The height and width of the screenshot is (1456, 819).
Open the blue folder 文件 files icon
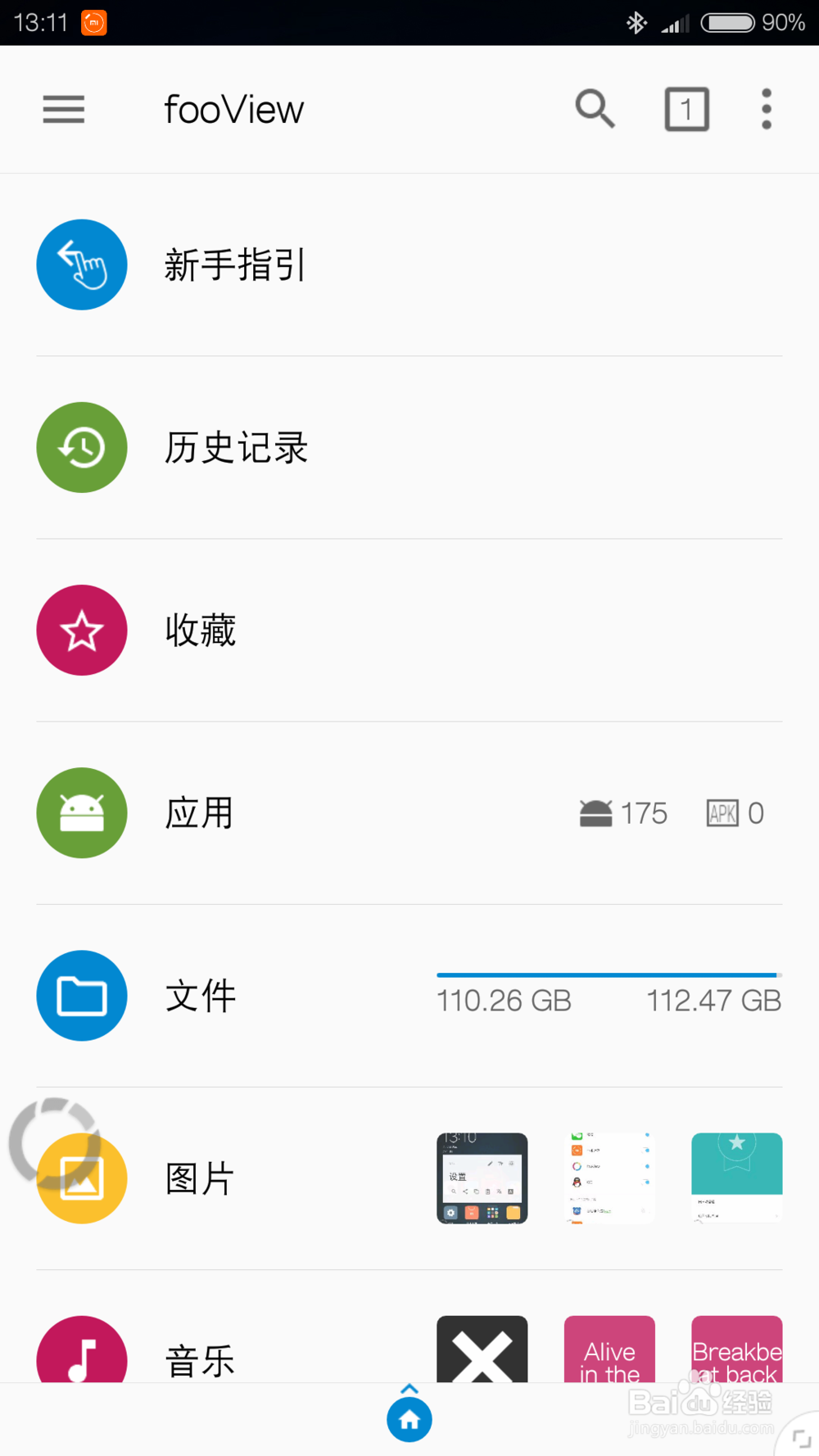pyautogui.click(x=82, y=996)
